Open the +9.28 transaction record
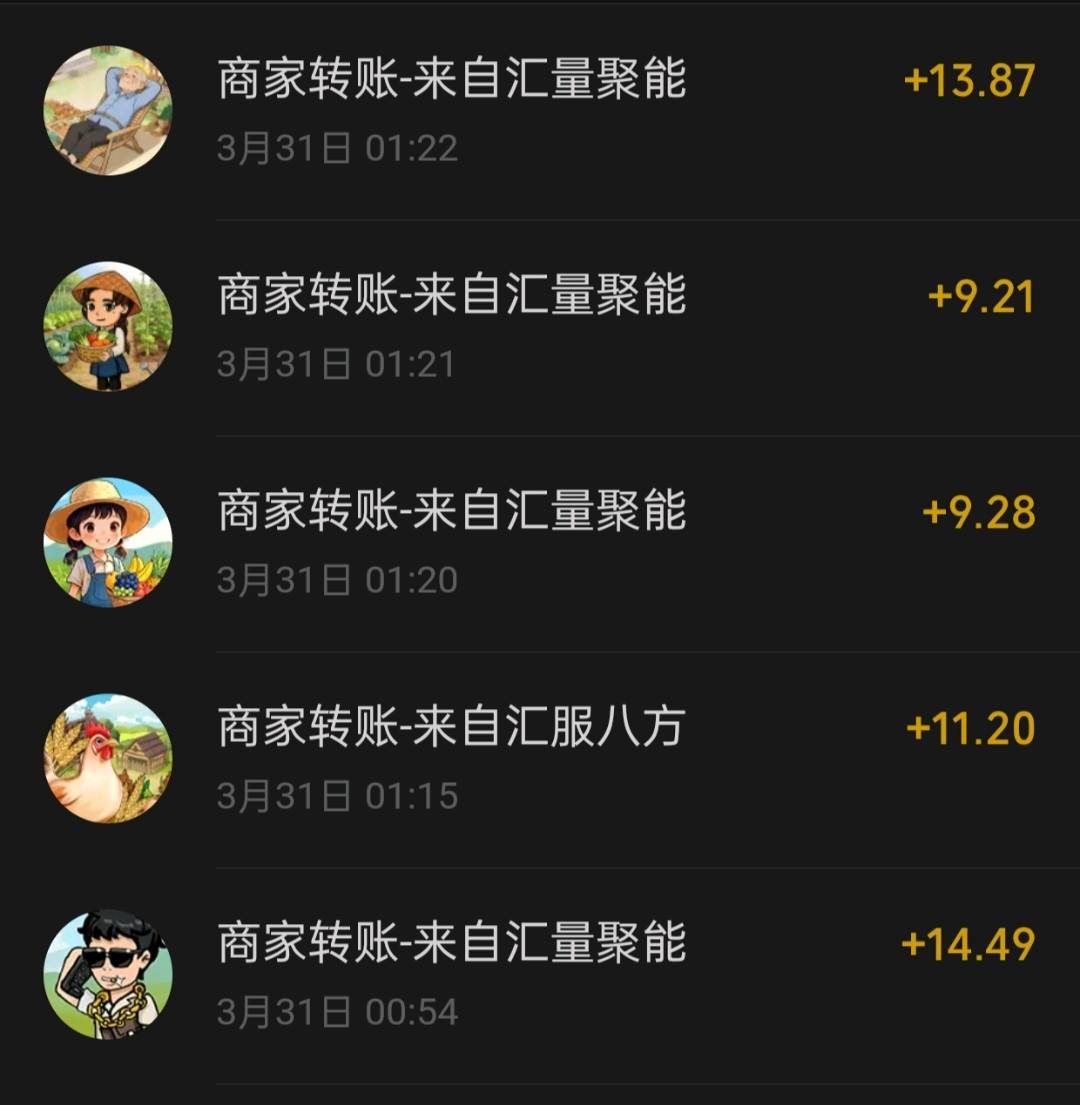Image resolution: width=1080 pixels, height=1105 pixels. tap(540, 545)
